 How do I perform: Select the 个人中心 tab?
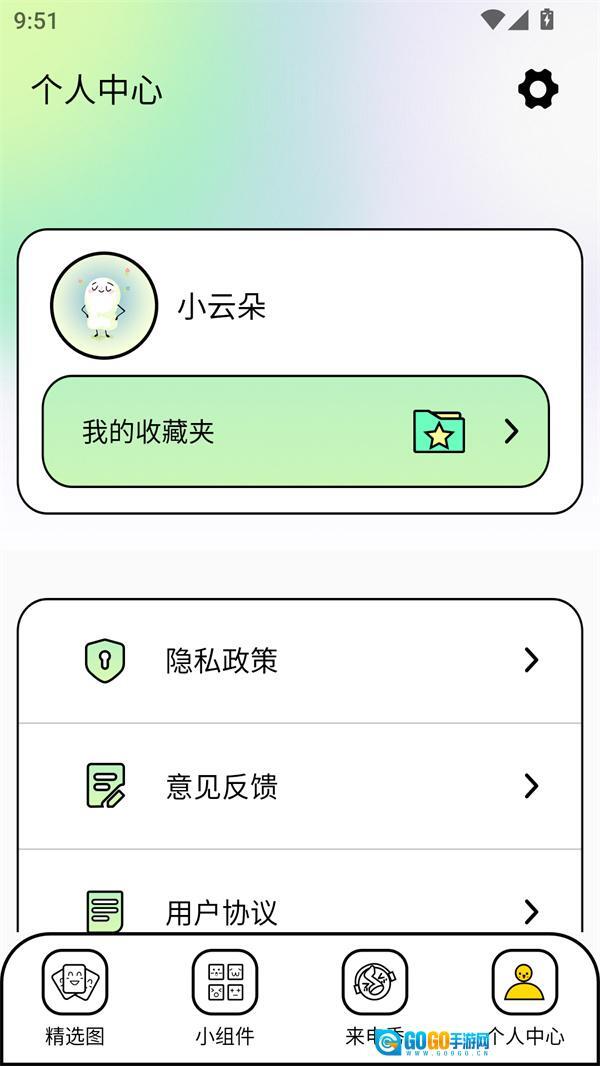525,994
